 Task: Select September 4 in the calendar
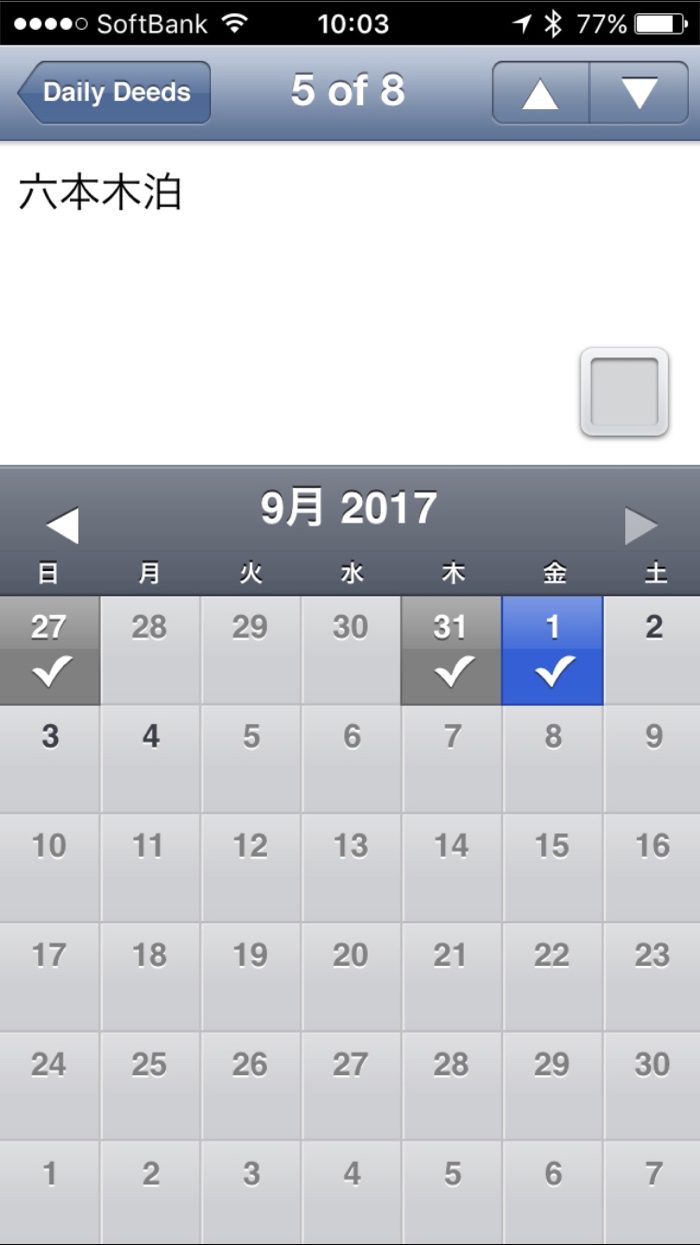[150, 758]
